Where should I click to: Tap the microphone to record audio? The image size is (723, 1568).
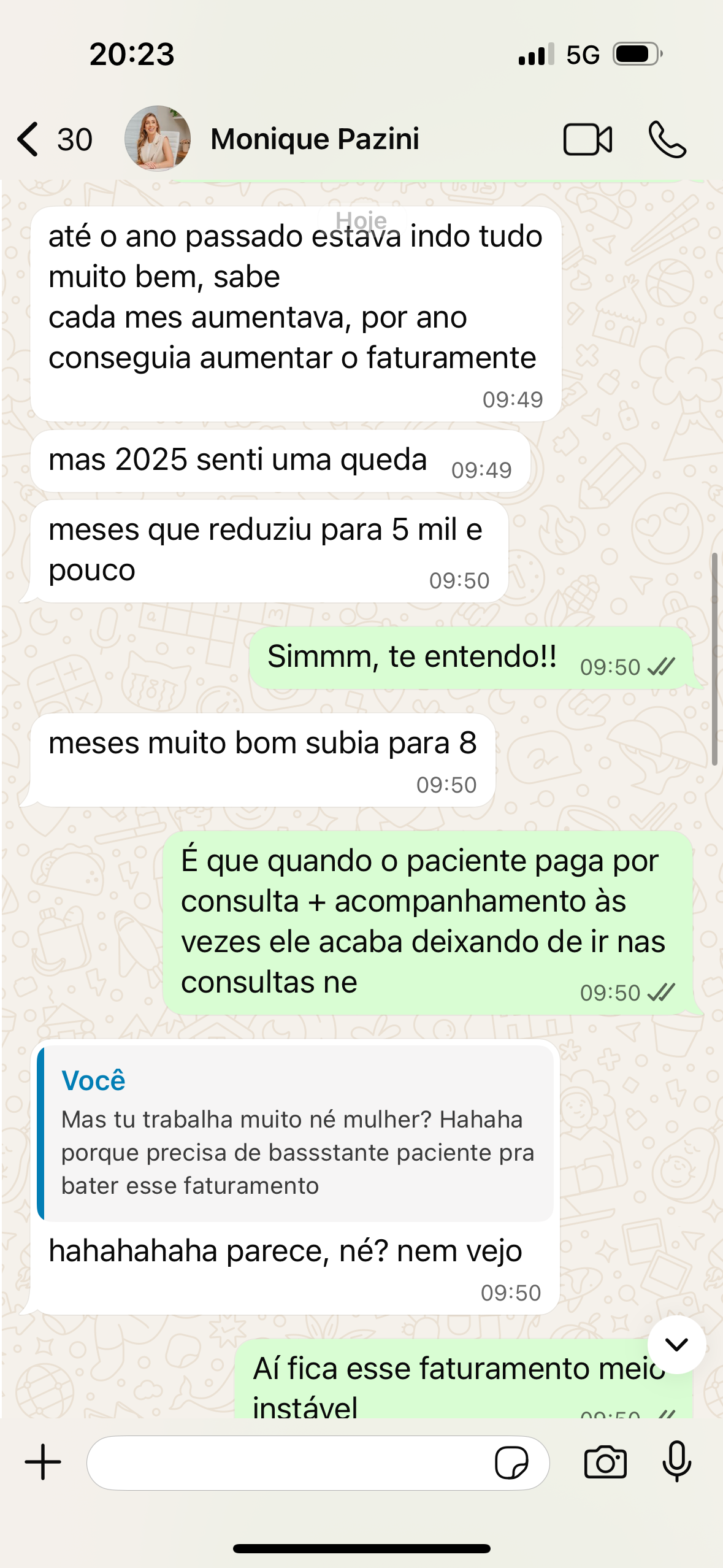(677, 1462)
